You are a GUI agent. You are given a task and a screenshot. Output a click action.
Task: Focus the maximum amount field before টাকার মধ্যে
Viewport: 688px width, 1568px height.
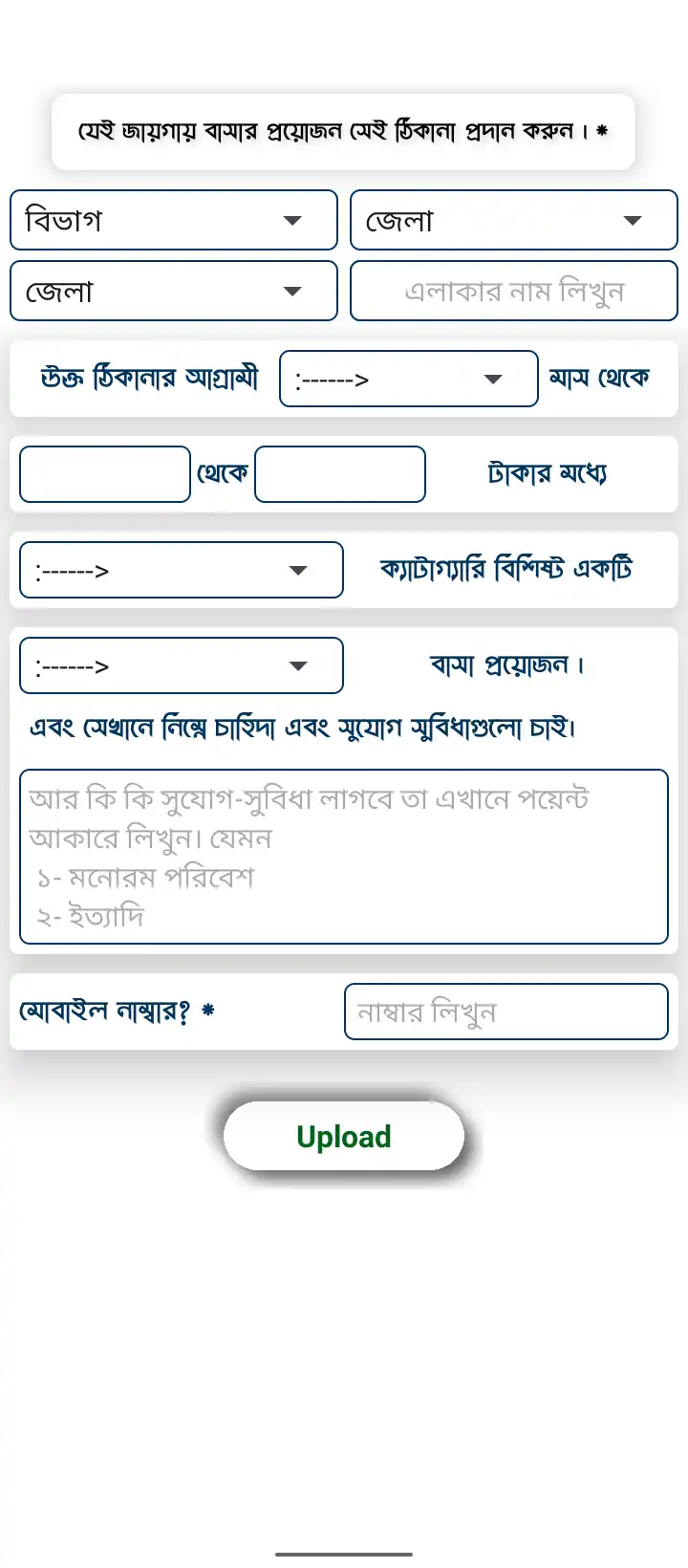coord(340,474)
